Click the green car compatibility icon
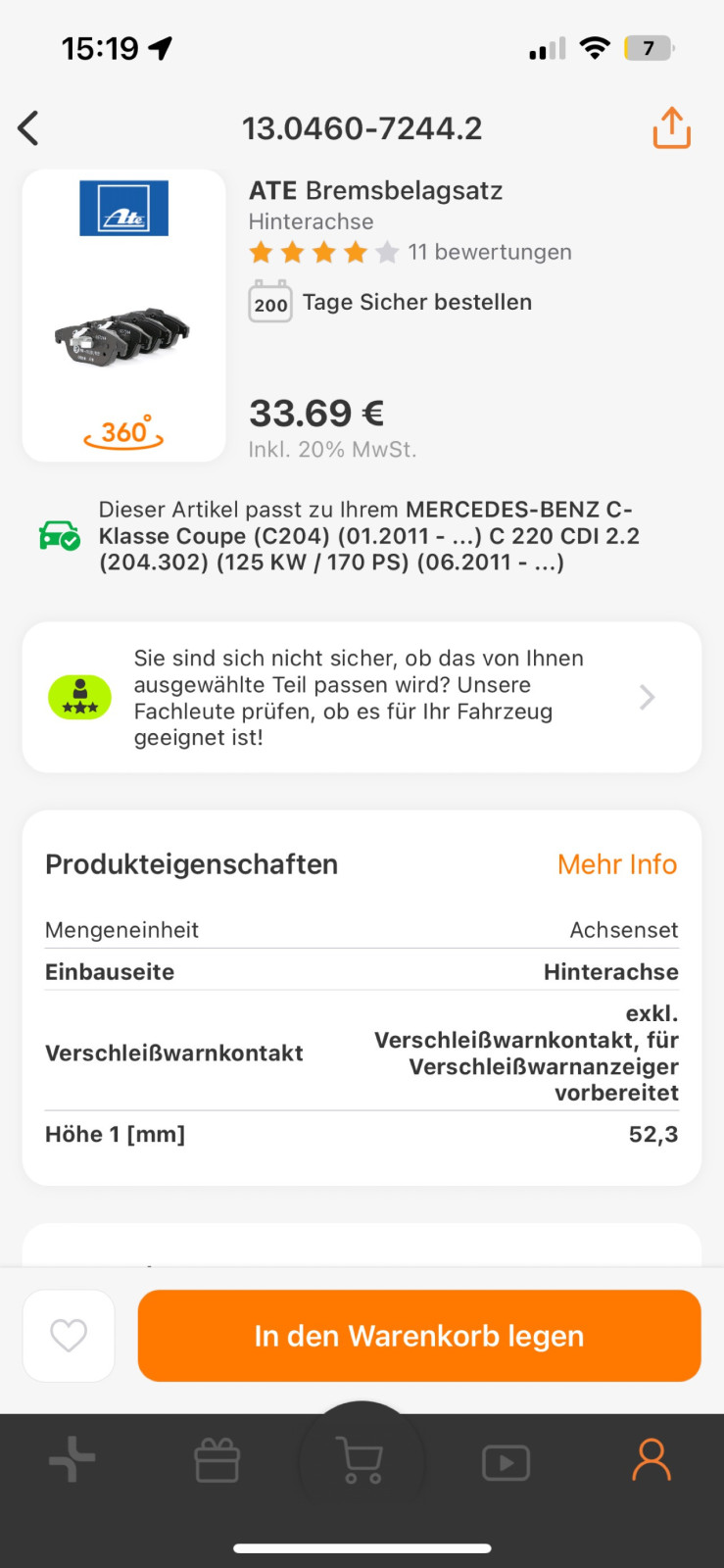This screenshot has height=1568, width=724. point(59,535)
